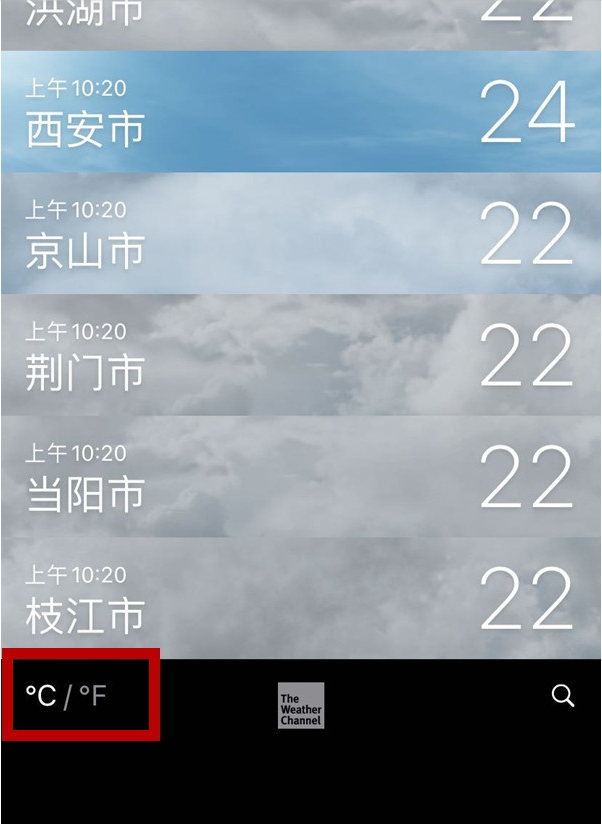Open the 洪湖市 weather row
602x824 pixels.
click(300, 22)
